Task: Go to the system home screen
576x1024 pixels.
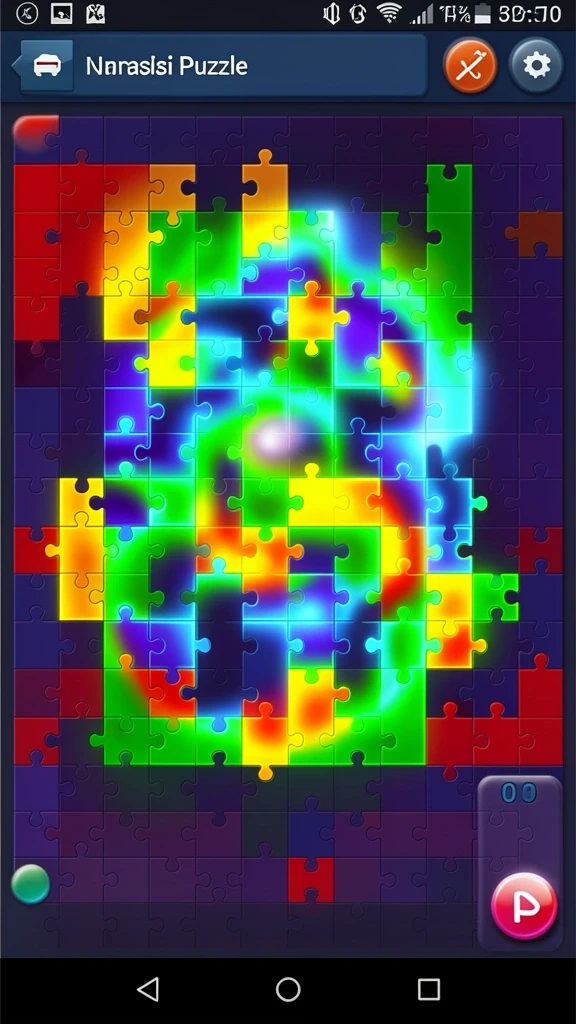Action: point(288,989)
